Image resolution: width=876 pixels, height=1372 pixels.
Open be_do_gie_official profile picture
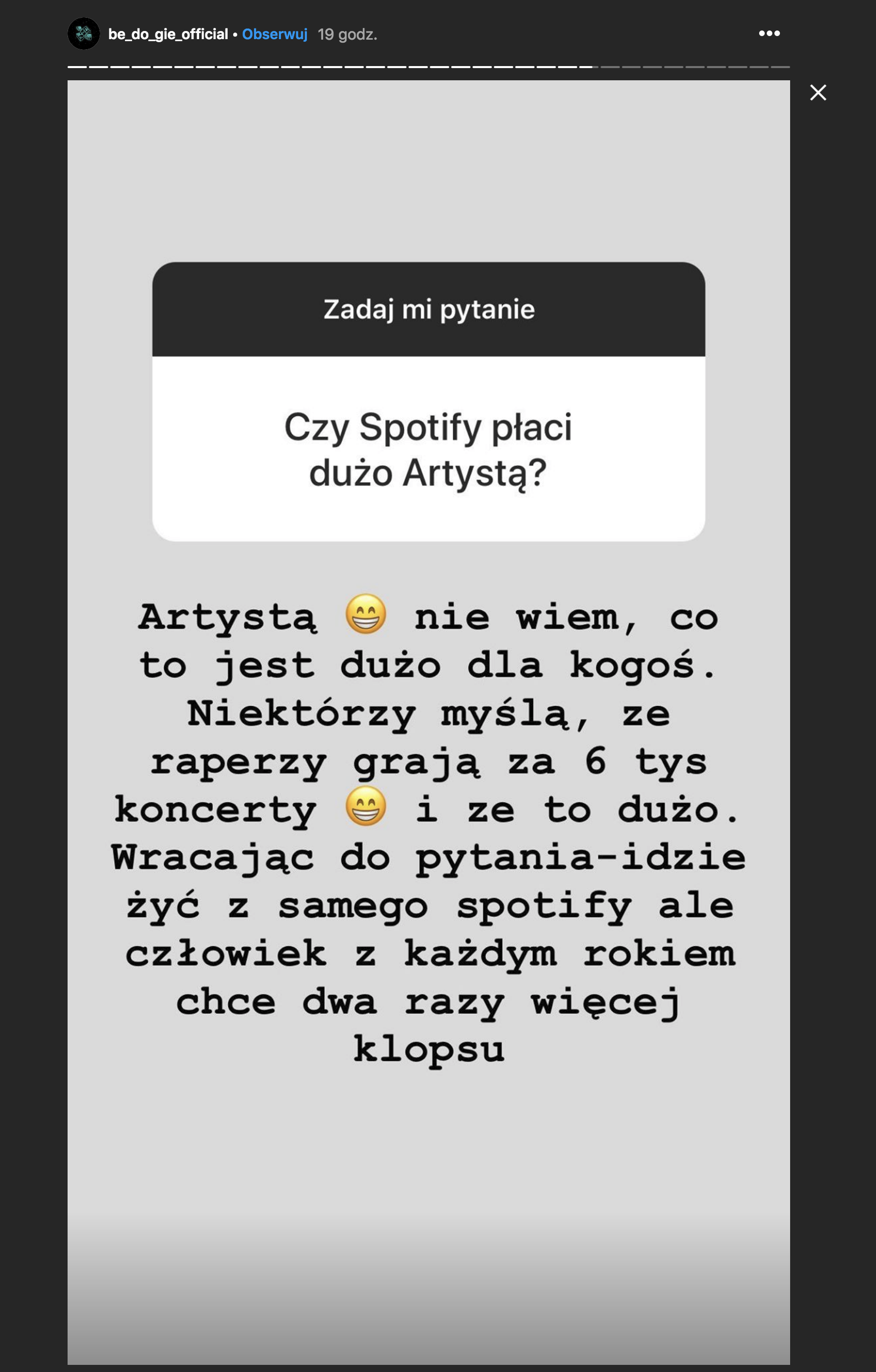[84, 34]
